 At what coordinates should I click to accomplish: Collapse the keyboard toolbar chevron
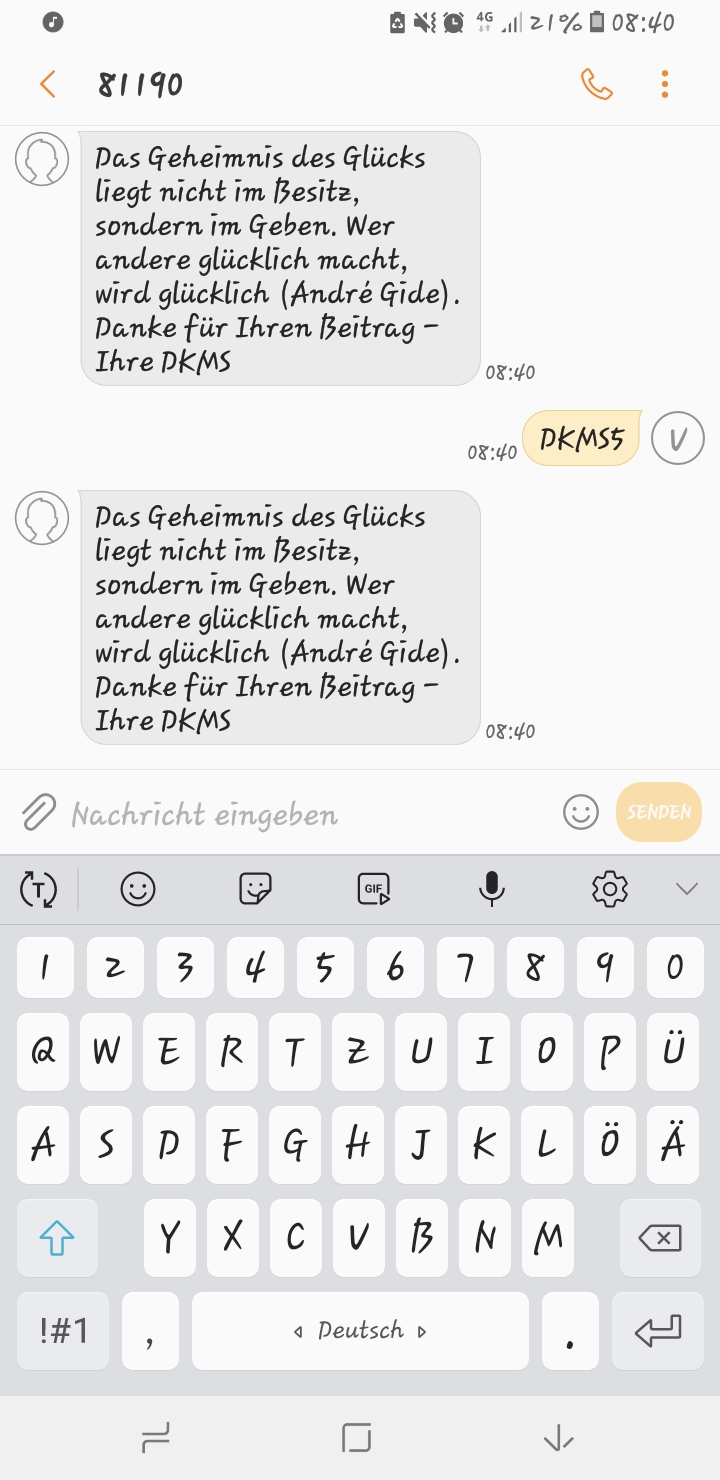(x=686, y=888)
